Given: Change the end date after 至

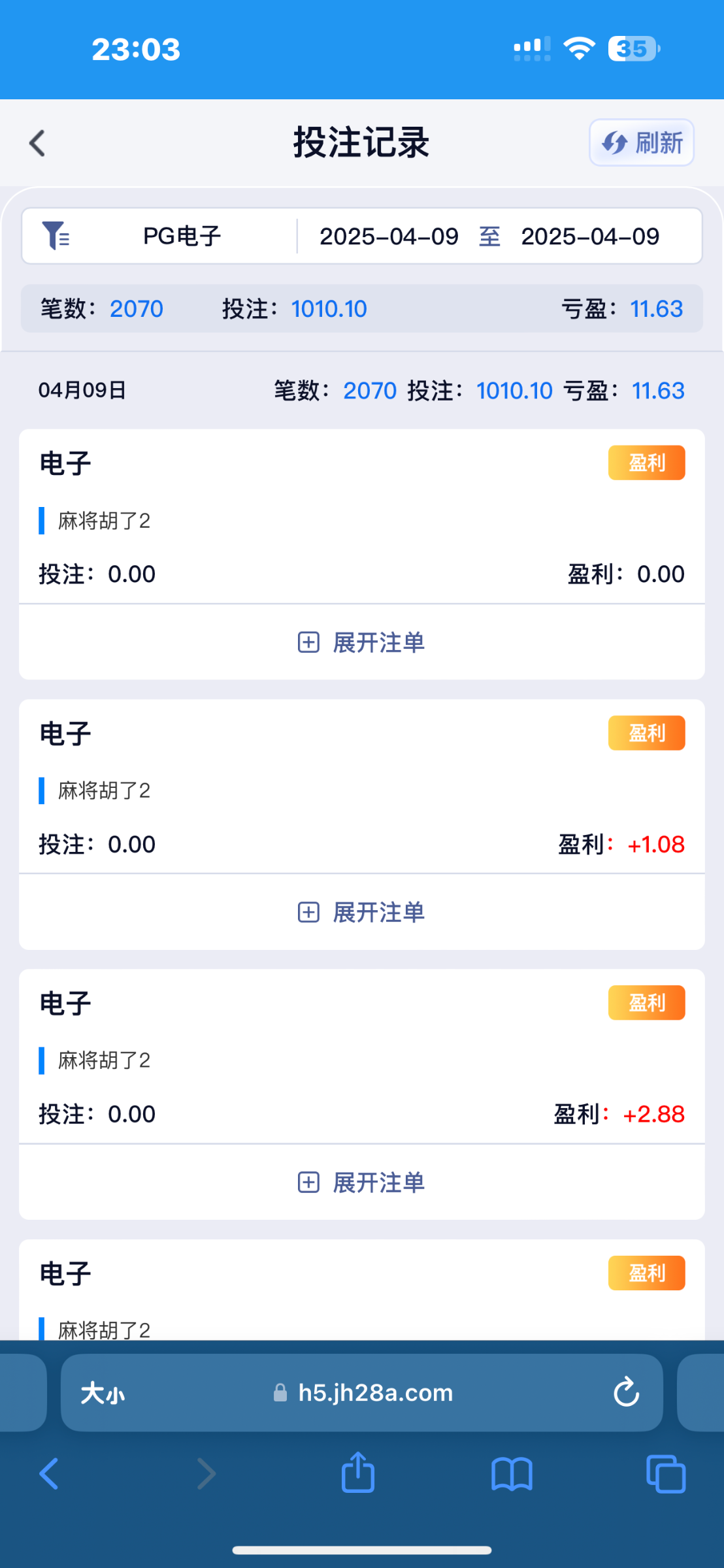Looking at the screenshot, I should (590, 237).
